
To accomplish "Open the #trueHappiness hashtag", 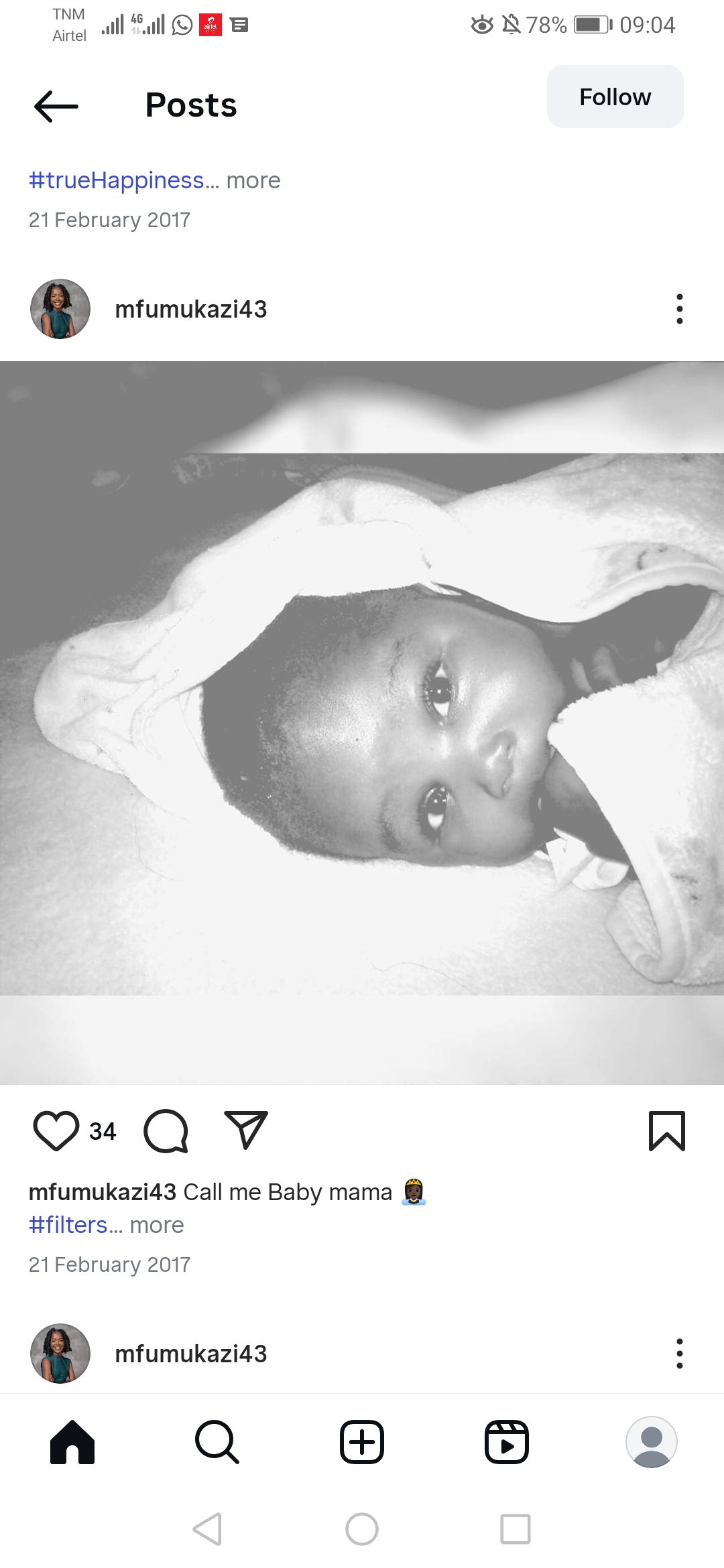I will click(117, 181).
